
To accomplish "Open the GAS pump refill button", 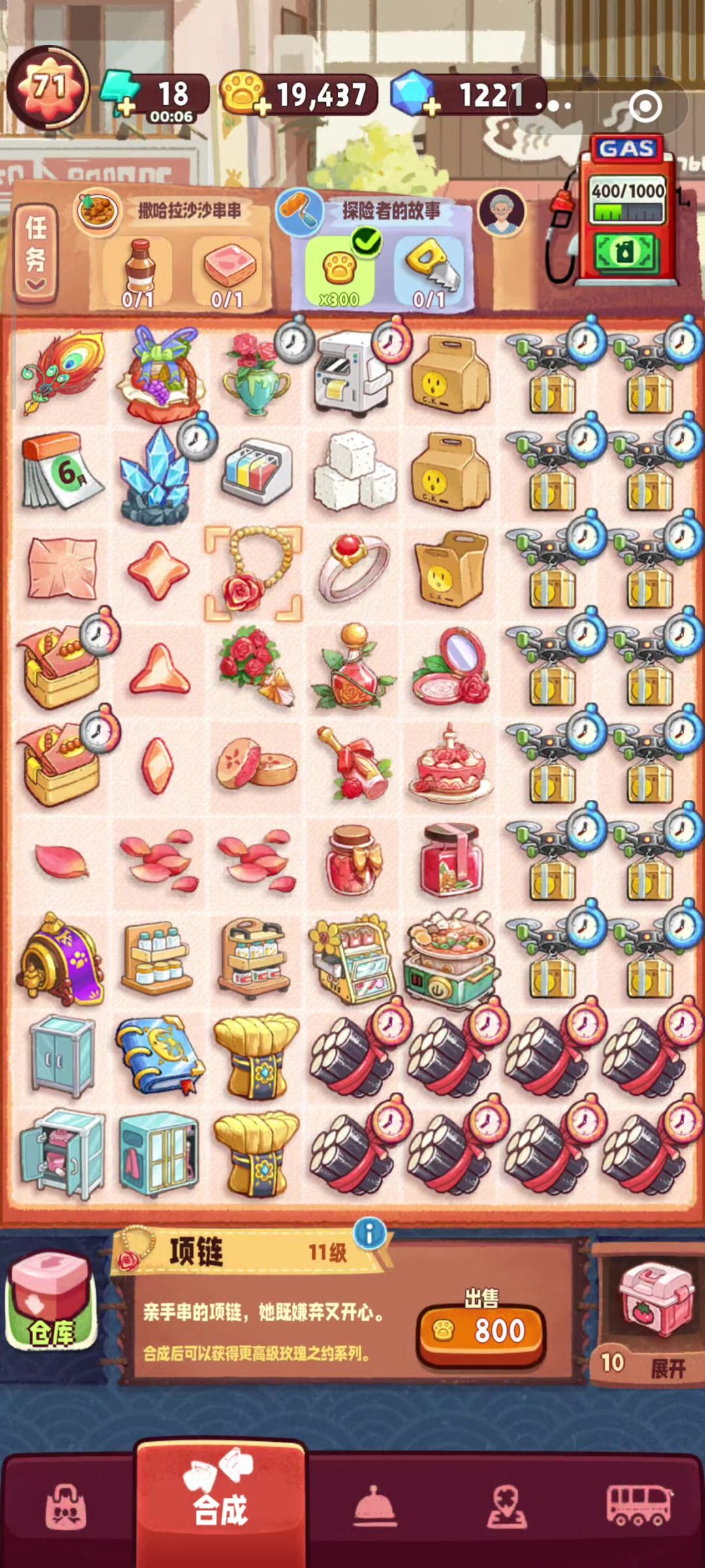I will pyautogui.click(x=625, y=253).
